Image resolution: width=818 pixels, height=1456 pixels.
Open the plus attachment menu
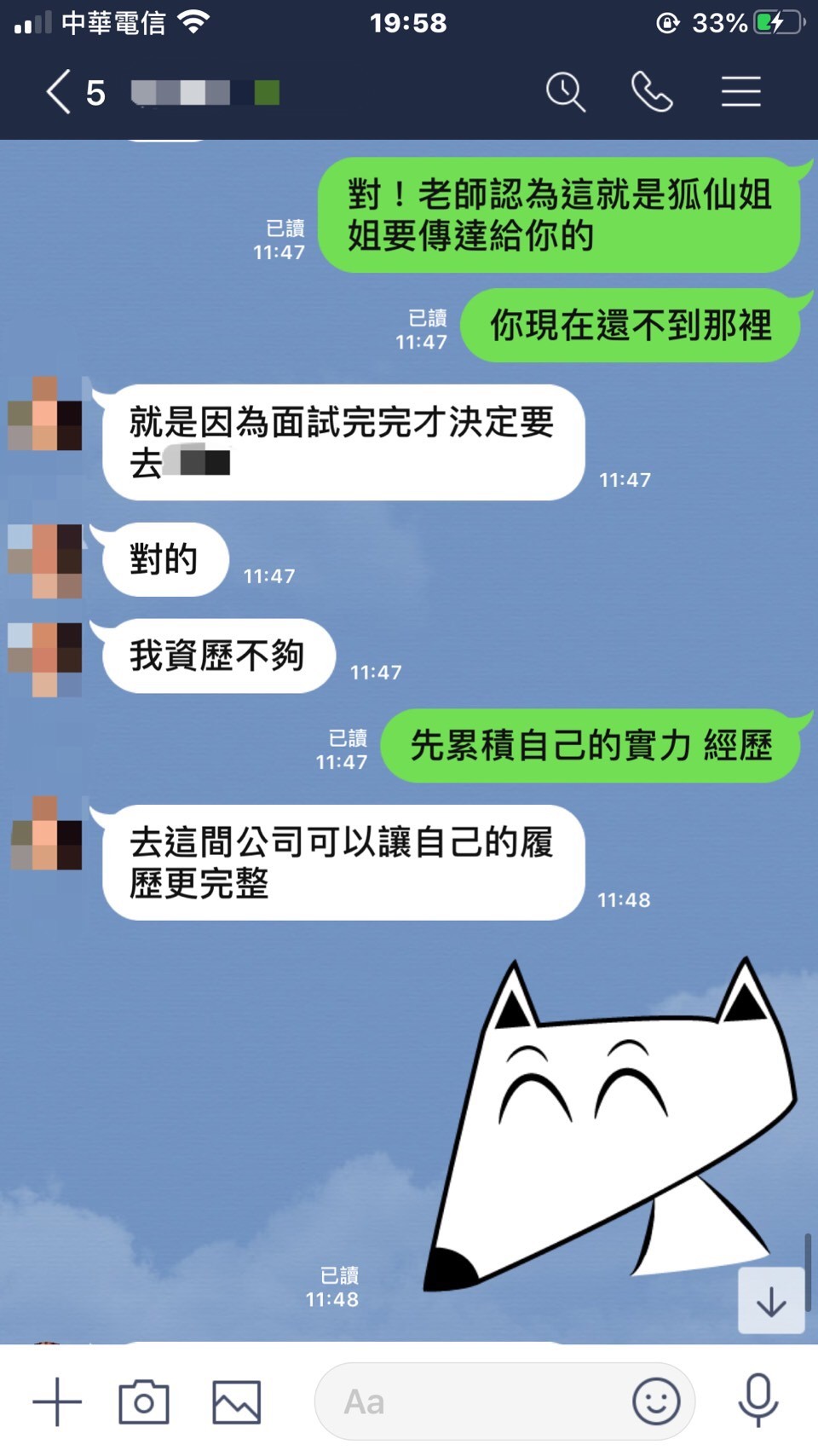[x=57, y=1401]
